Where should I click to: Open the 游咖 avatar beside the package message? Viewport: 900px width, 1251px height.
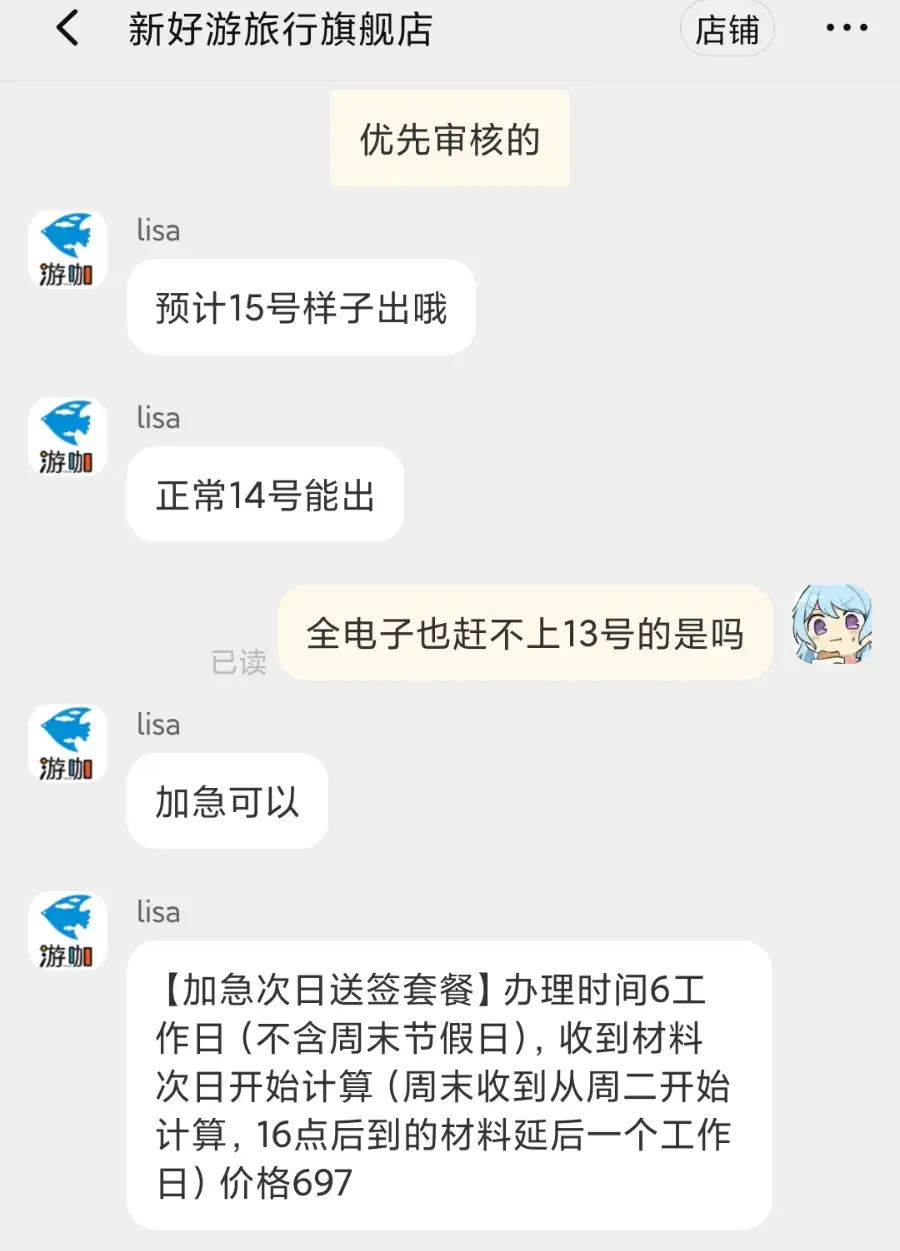67,930
